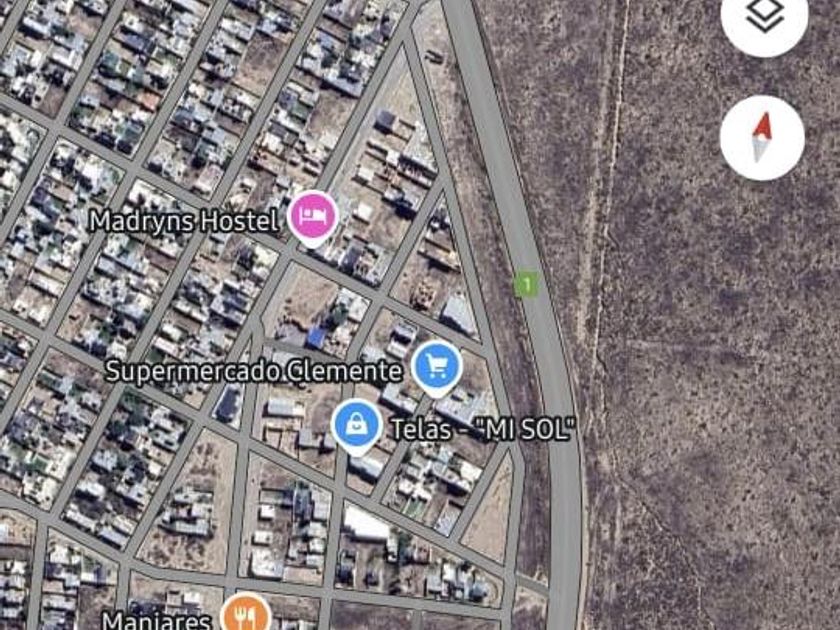Open the map layers button
Screen dimensions: 840x630
(x=764, y=16)
